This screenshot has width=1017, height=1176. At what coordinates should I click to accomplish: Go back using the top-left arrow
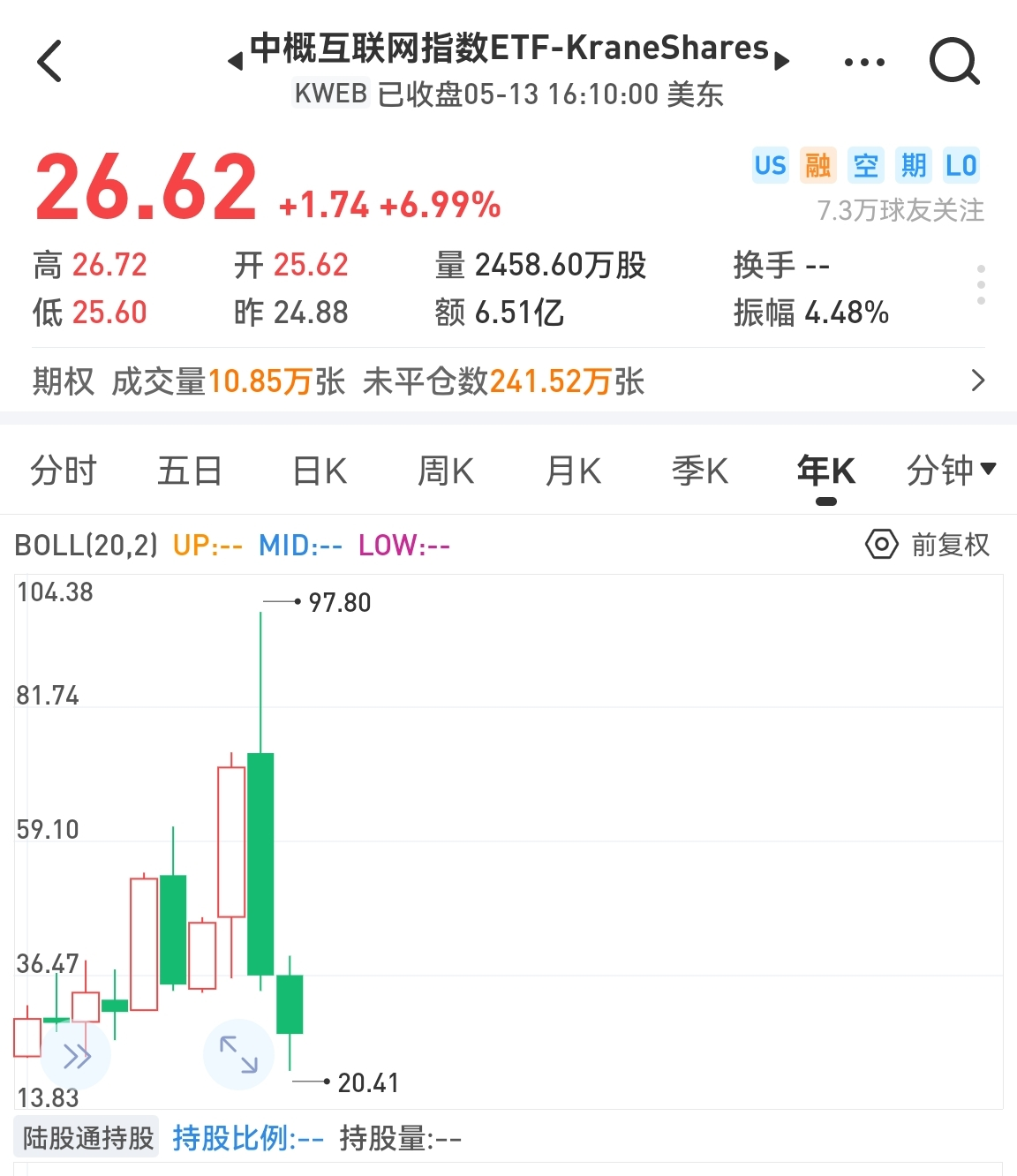point(50,61)
